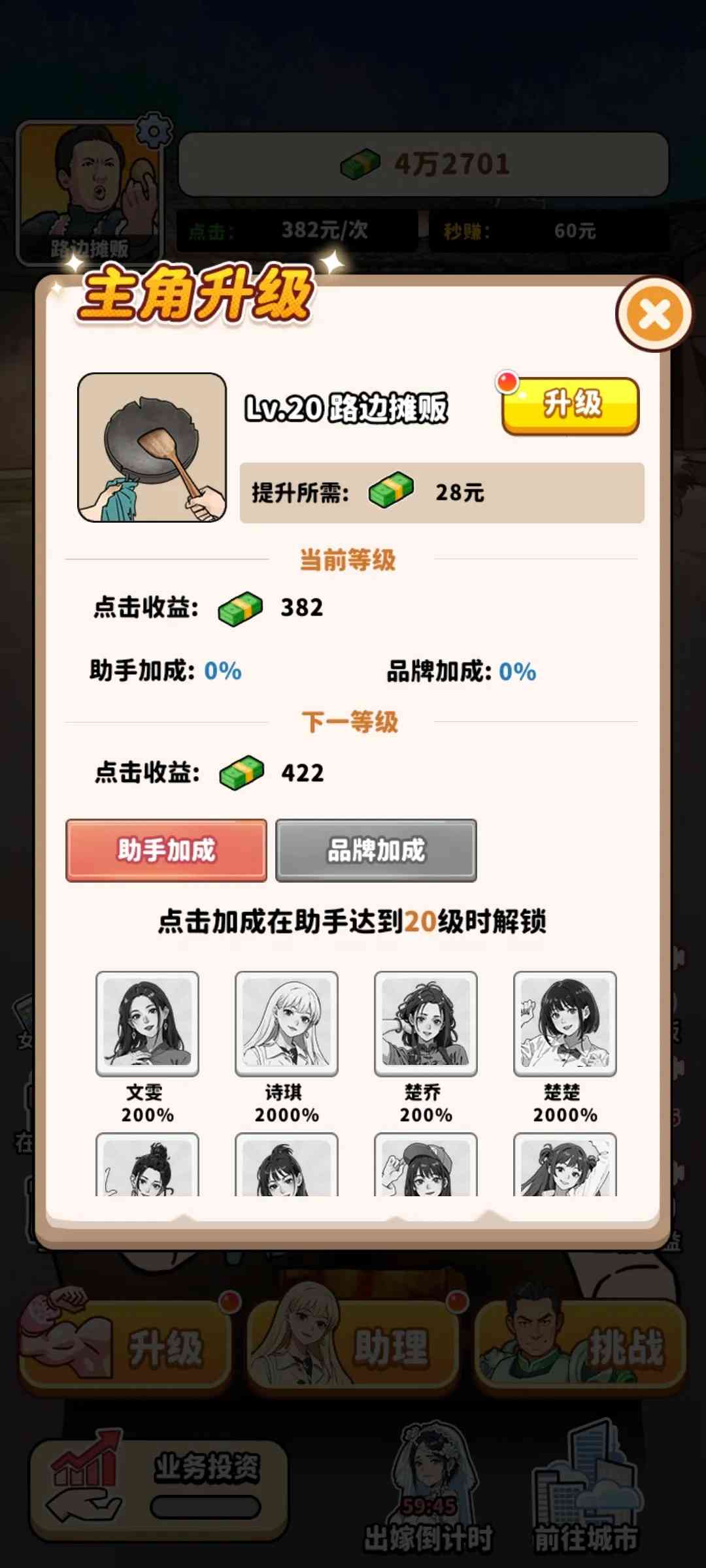Select assistant 诗琪
This screenshot has height=1568, width=706.
click(x=286, y=1024)
